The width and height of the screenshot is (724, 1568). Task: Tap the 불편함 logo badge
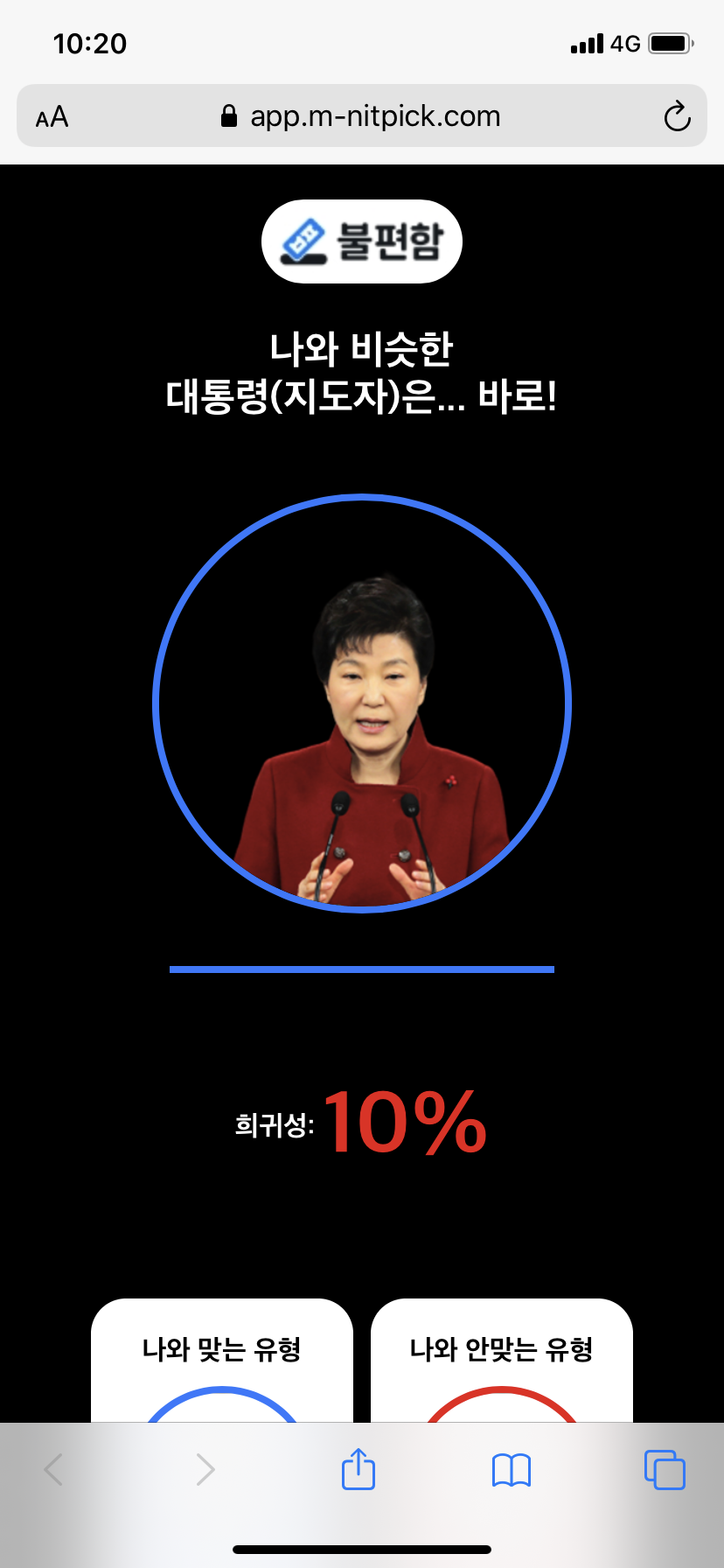362,241
